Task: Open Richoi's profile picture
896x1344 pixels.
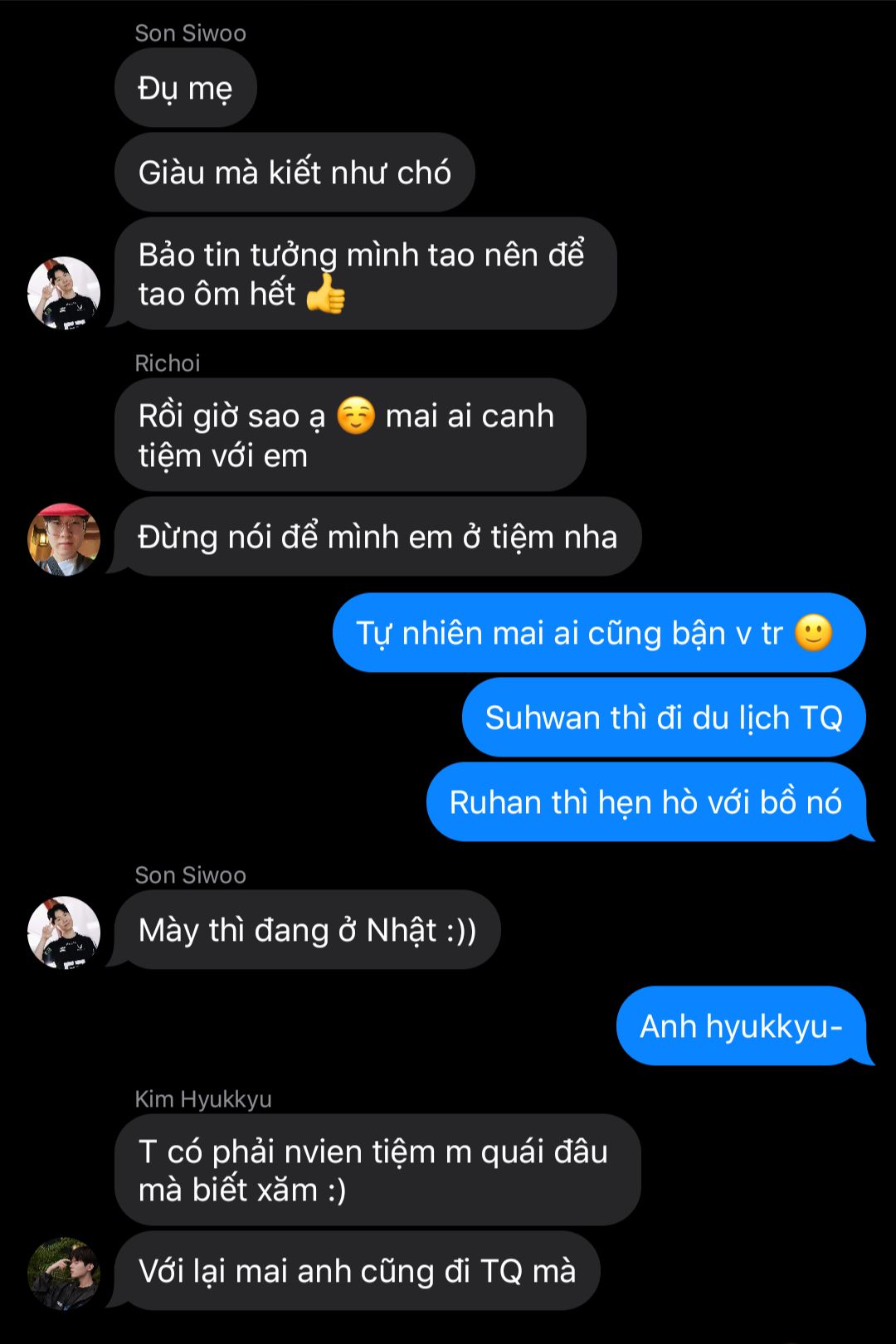Action: pyautogui.click(x=64, y=538)
